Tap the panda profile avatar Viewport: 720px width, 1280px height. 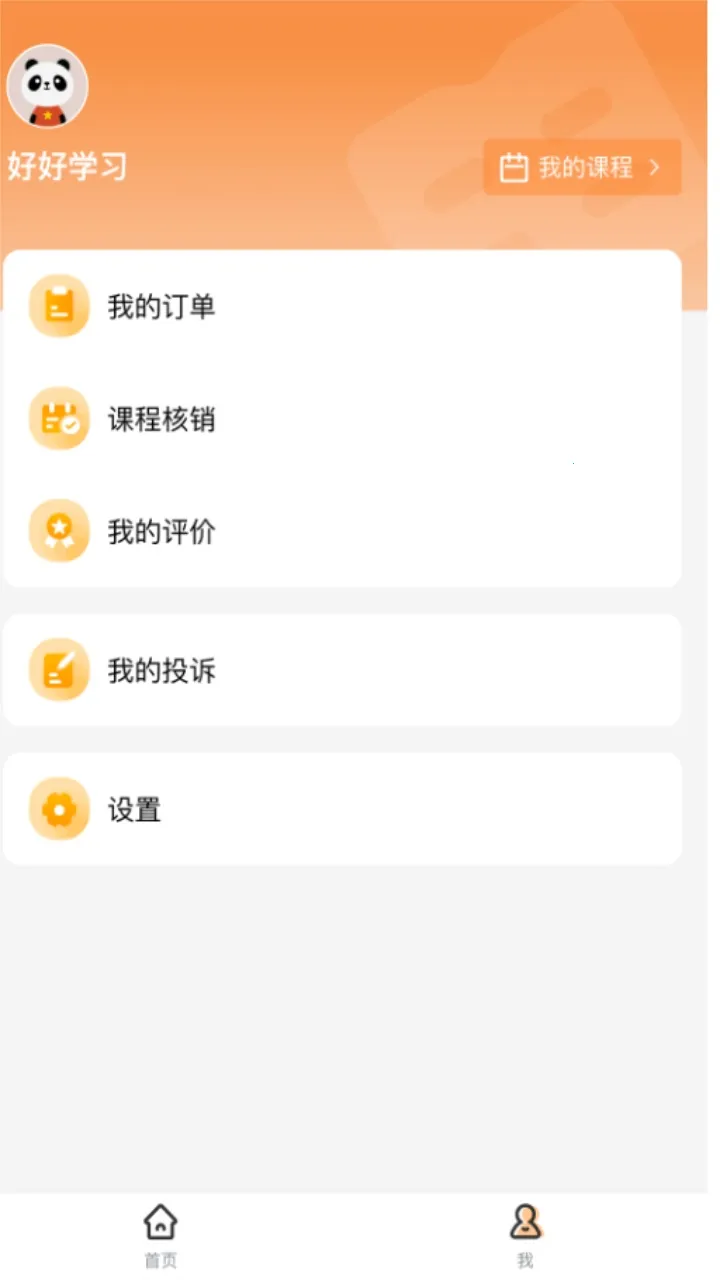(47, 87)
